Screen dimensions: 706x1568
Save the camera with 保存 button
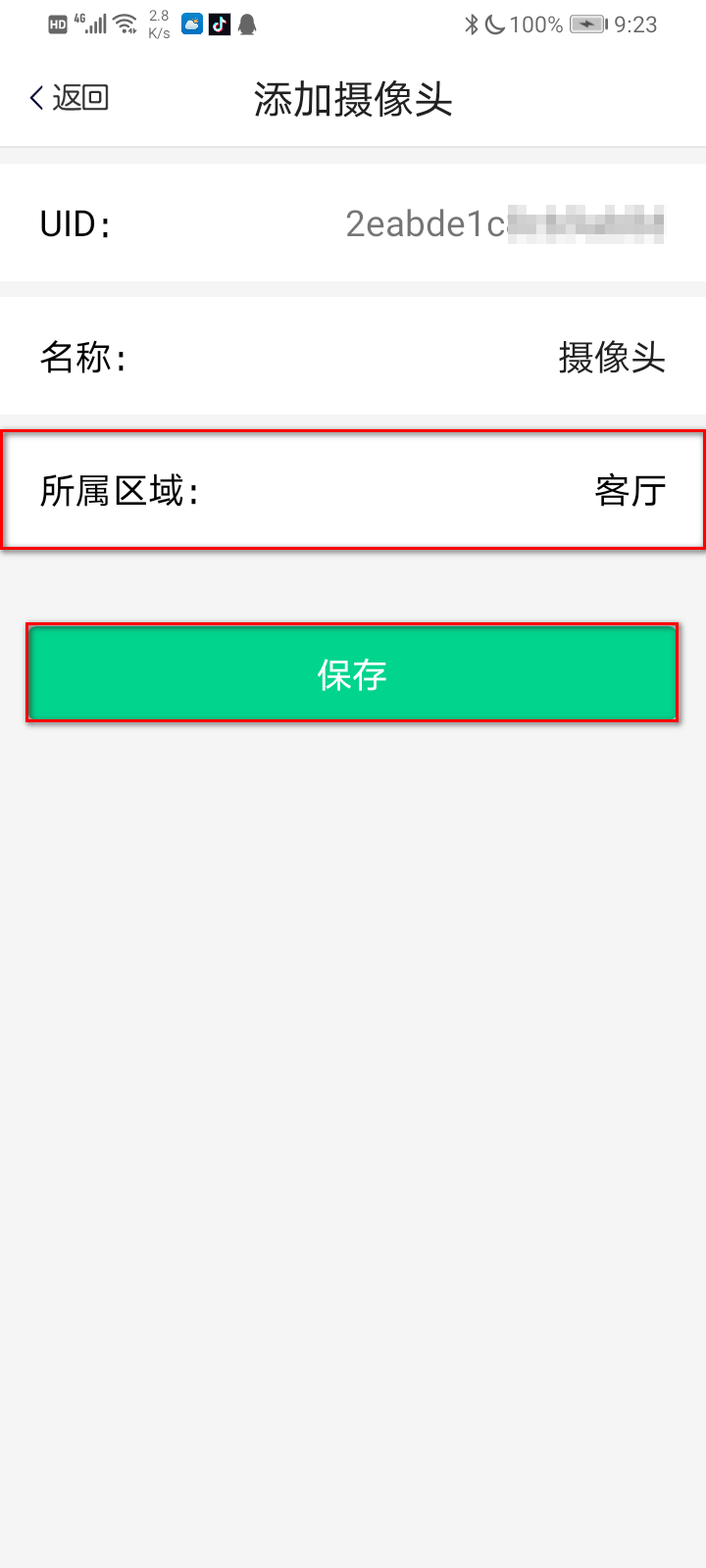pos(352,673)
